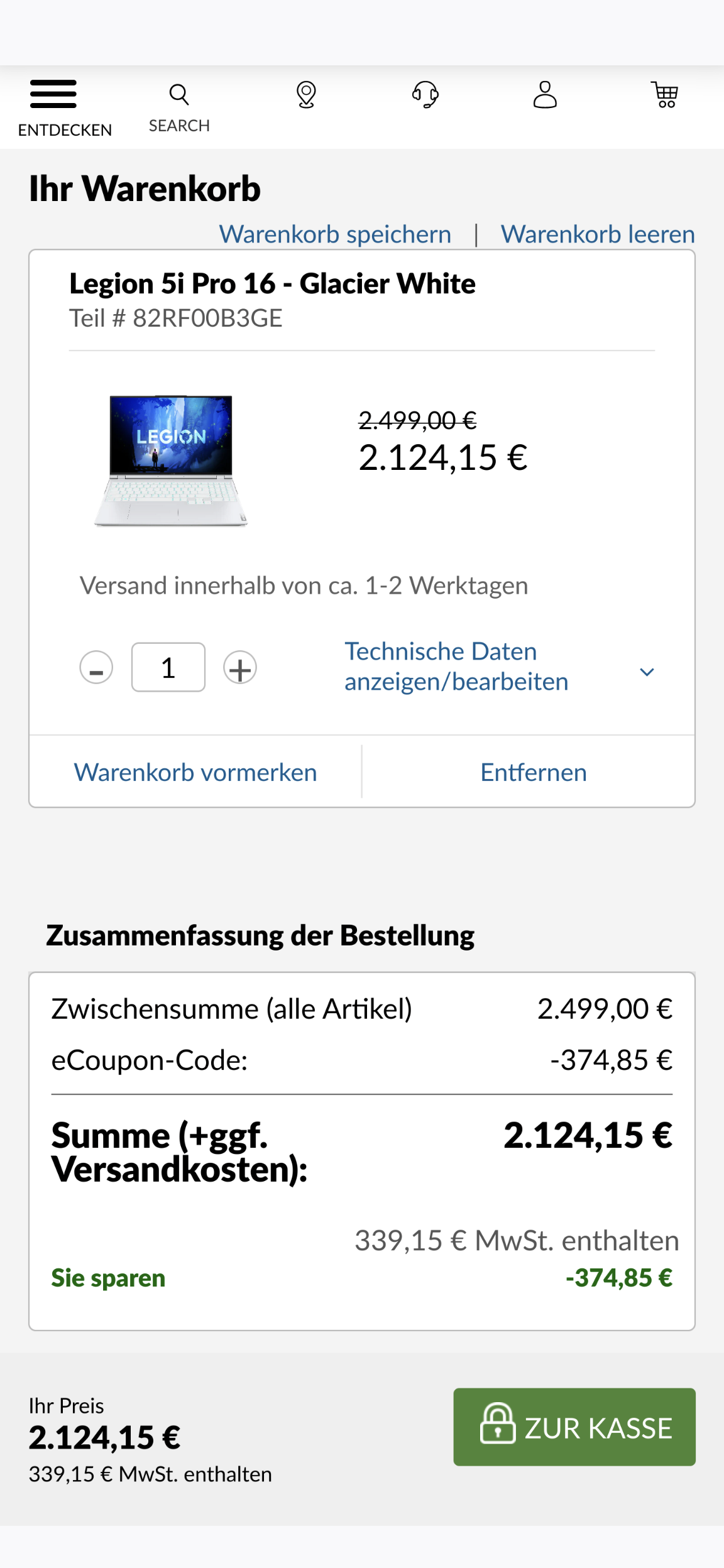Viewport: 724px width, 1568px height.
Task: Contact support via headset icon
Action: 425,95
